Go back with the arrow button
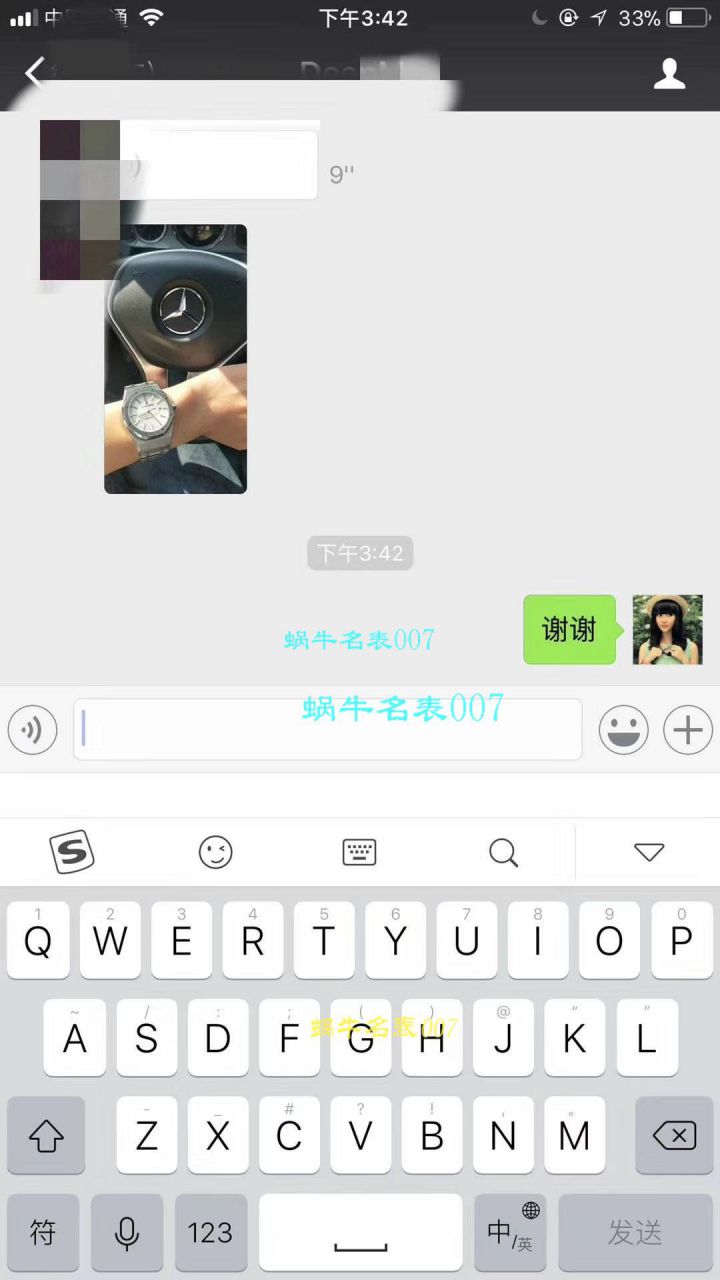This screenshot has width=720, height=1280. click(x=35, y=73)
